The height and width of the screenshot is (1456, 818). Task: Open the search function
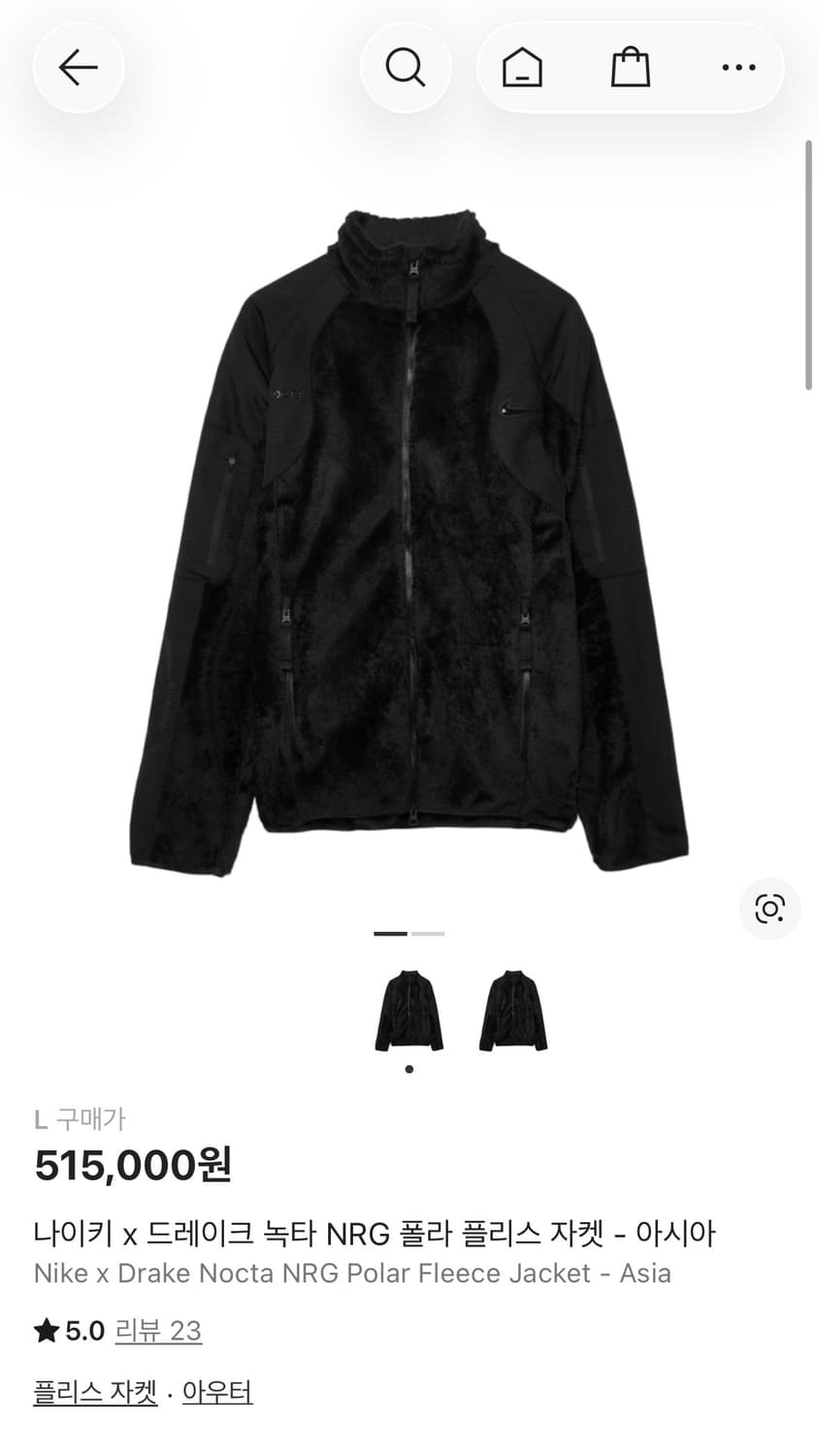coord(406,67)
